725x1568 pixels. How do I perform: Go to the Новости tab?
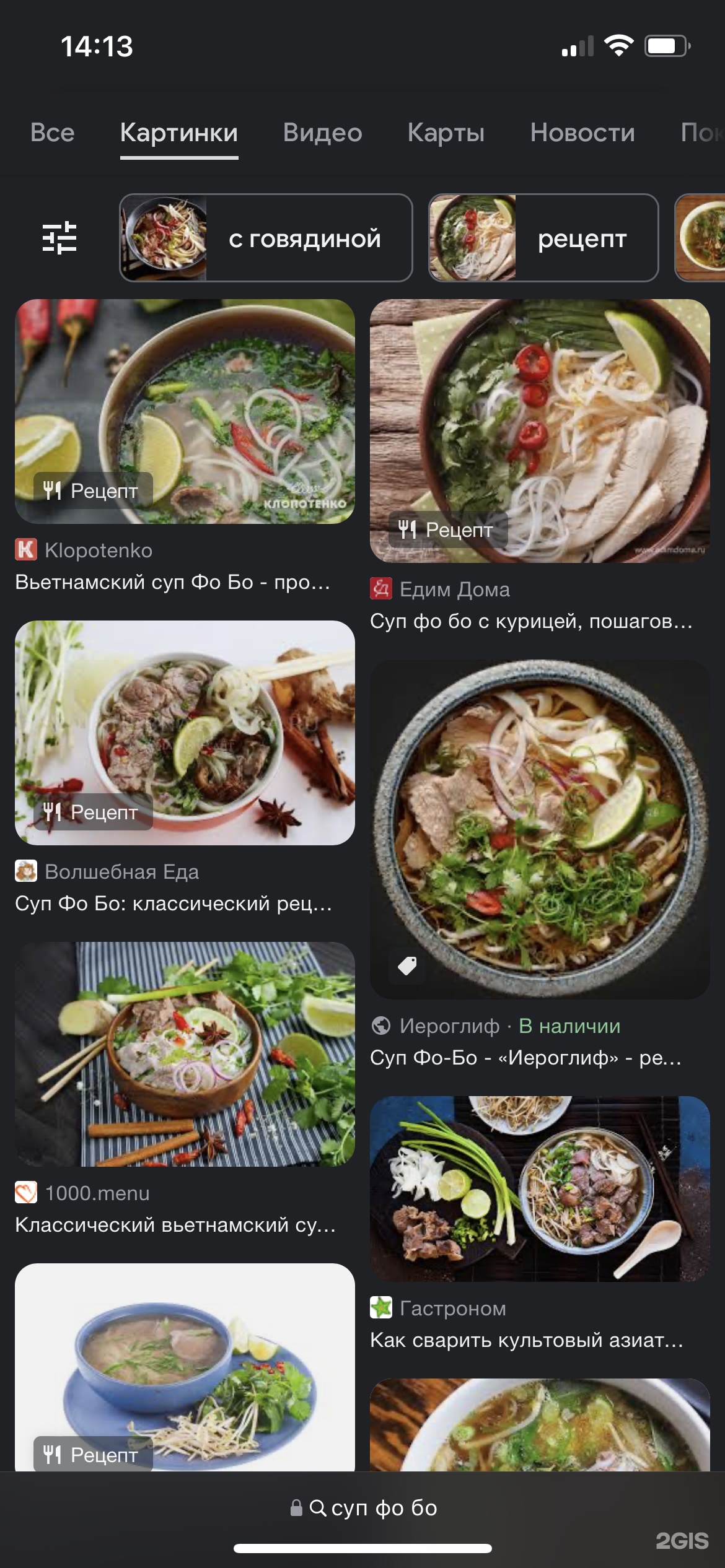[582, 133]
